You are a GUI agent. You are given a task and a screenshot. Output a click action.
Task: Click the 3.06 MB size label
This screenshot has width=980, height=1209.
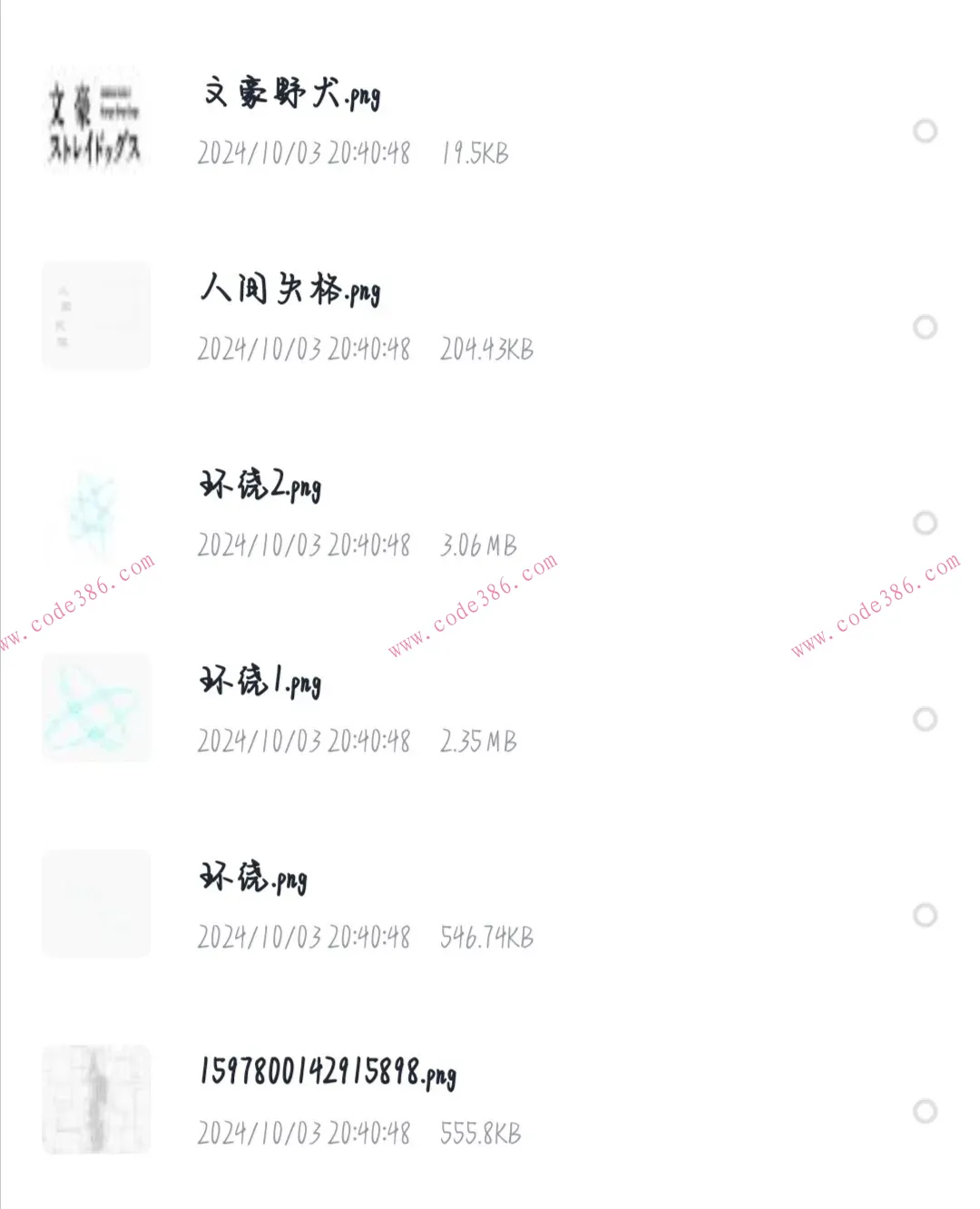tap(477, 545)
